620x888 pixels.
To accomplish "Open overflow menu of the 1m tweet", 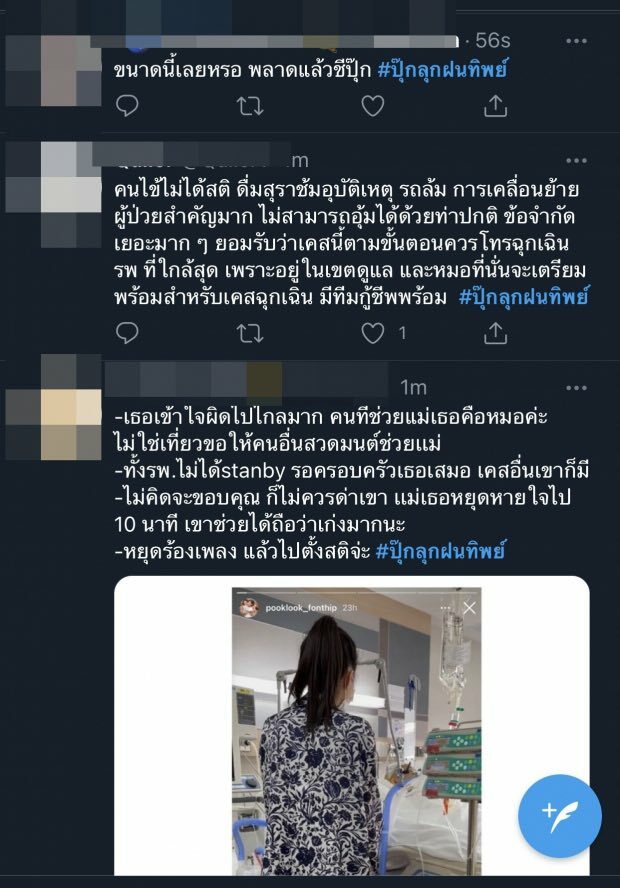I will point(576,387).
